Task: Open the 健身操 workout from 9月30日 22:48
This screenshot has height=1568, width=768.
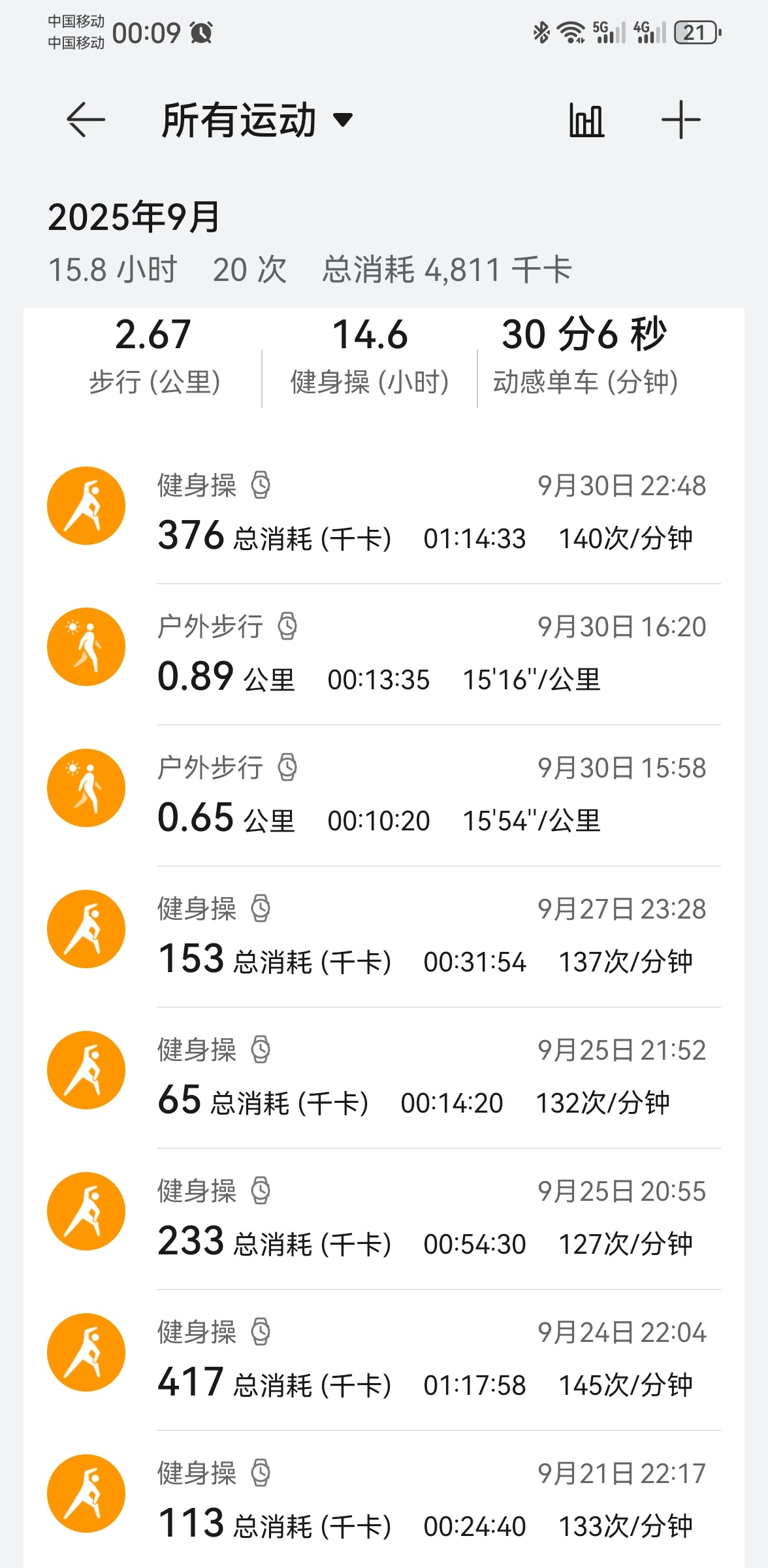Action: pyautogui.click(x=431, y=513)
